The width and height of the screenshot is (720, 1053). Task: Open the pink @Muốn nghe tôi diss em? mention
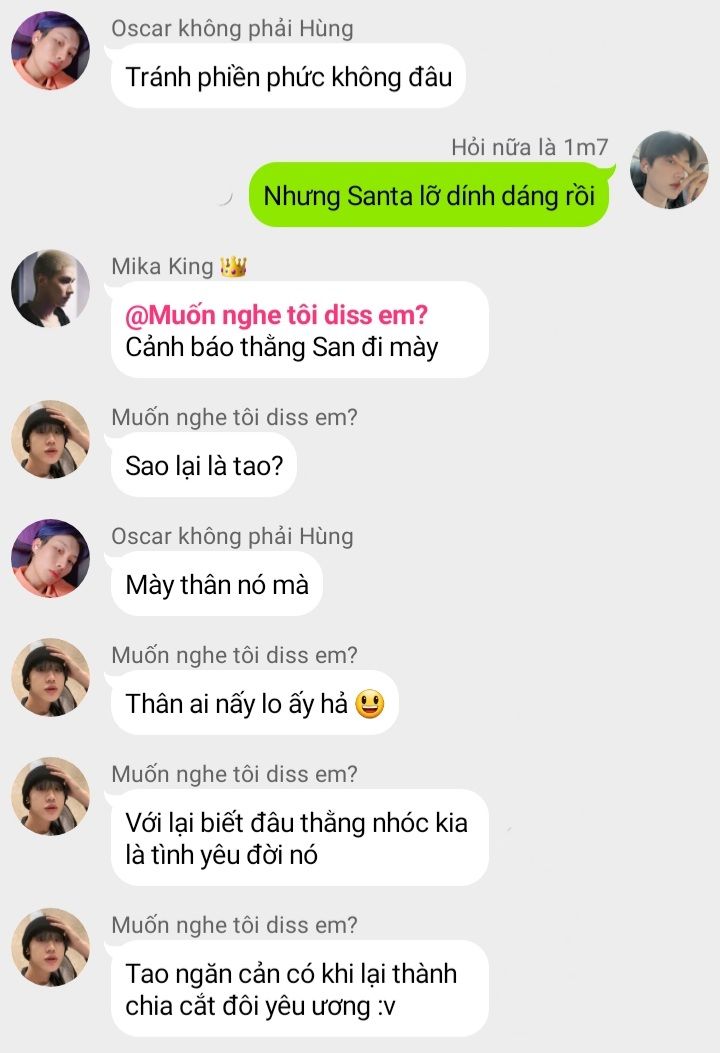[x=277, y=315]
